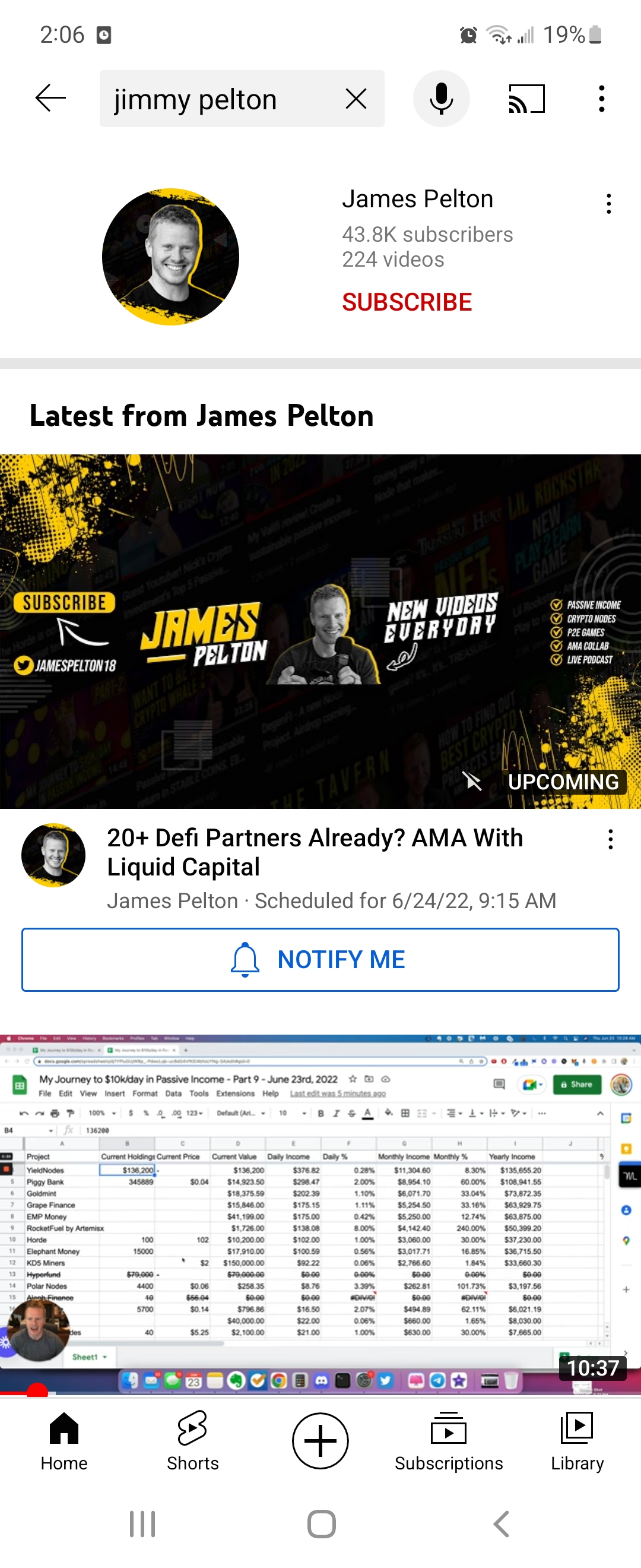Subscribe to James Pelton
Viewport: 641px width, 1568px height.
pos(406,302)
